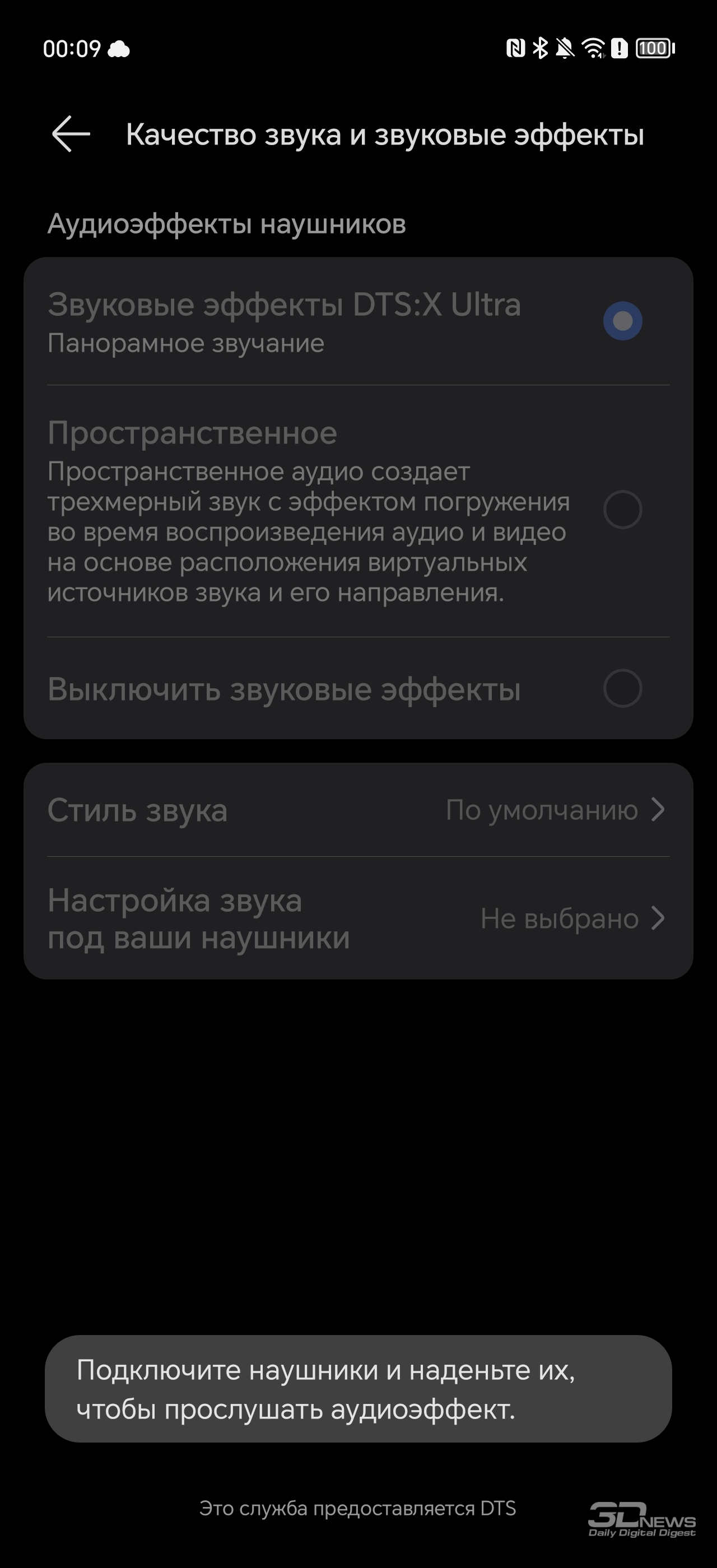Go back using the top arrow

[x=71, y=134]
